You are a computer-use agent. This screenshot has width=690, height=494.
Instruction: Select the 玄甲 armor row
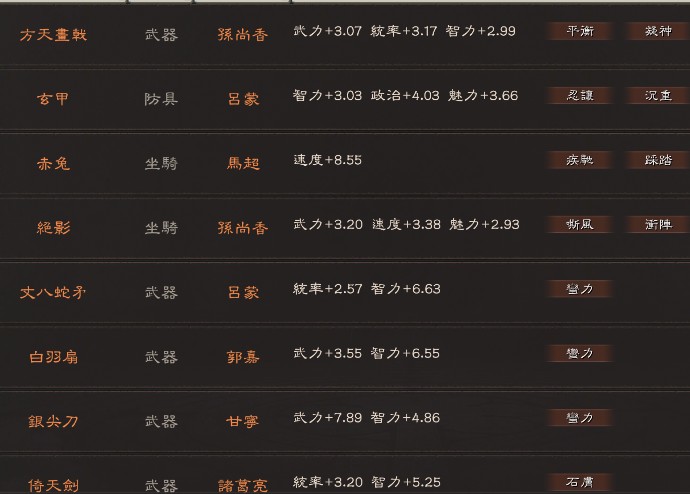tap(53, 100)
